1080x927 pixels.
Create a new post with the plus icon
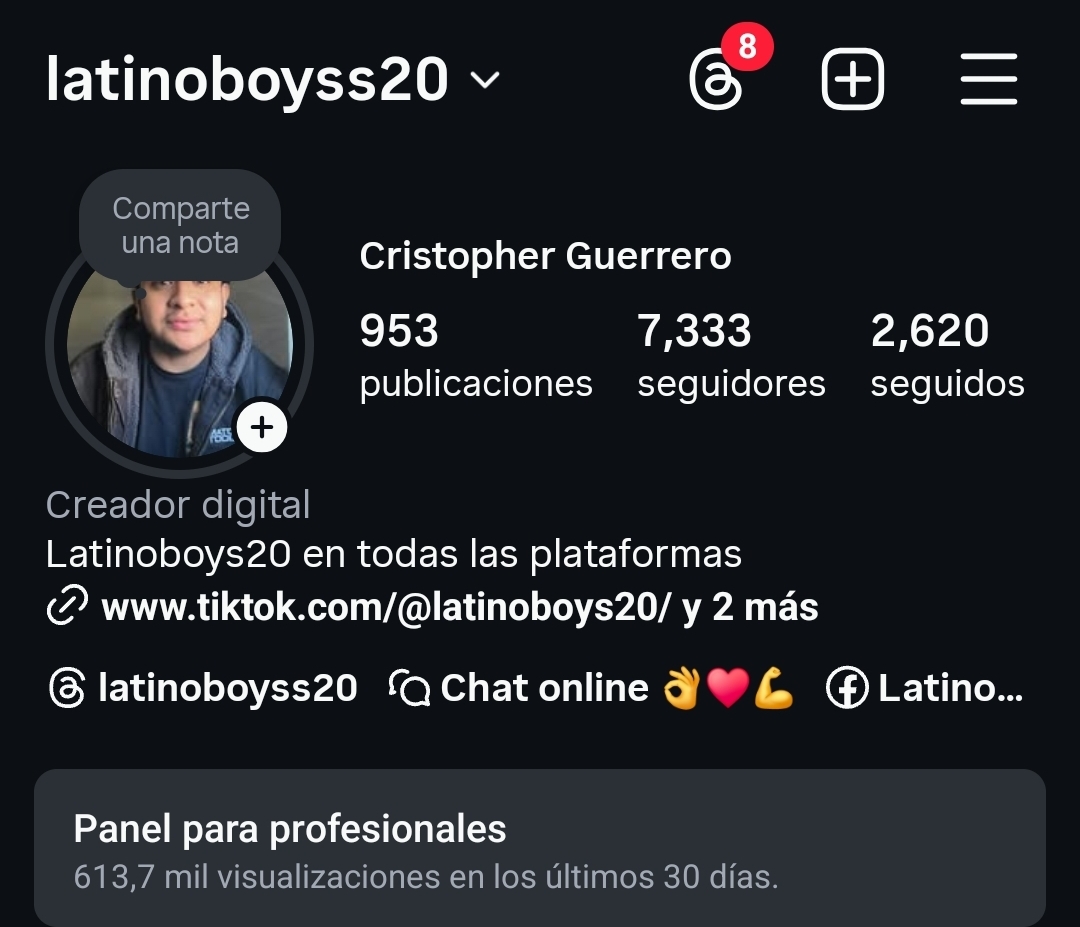tap(853, 79)
